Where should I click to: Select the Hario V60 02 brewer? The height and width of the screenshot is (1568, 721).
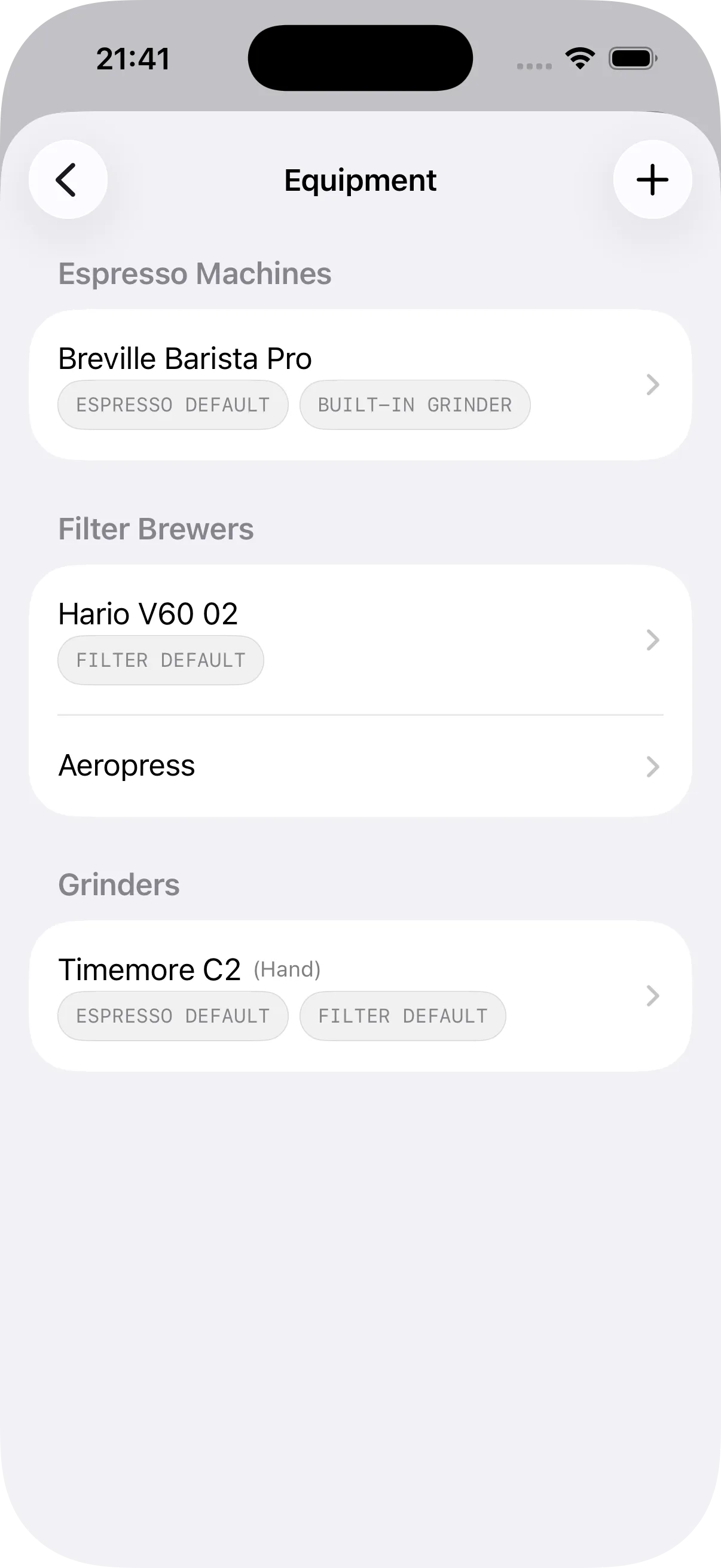(x=360, y=639)
